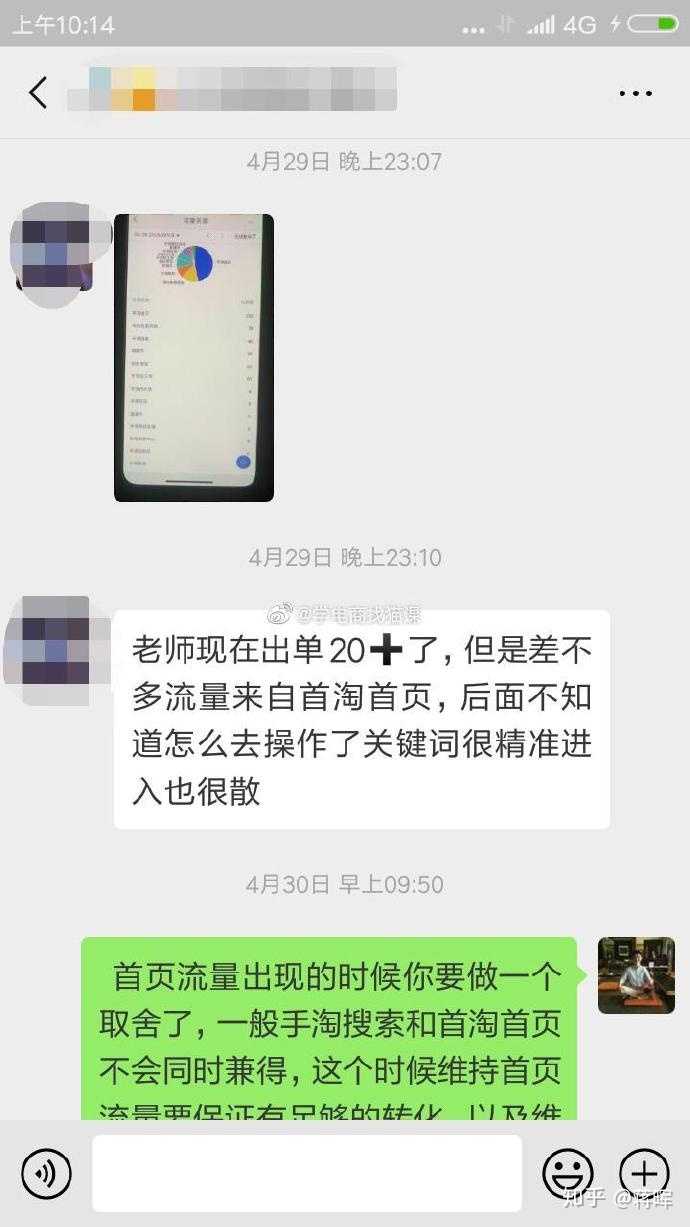Open the shared phone screenshot image
Viewport: 690px width, 1227px height.
[x=194, y=357]
